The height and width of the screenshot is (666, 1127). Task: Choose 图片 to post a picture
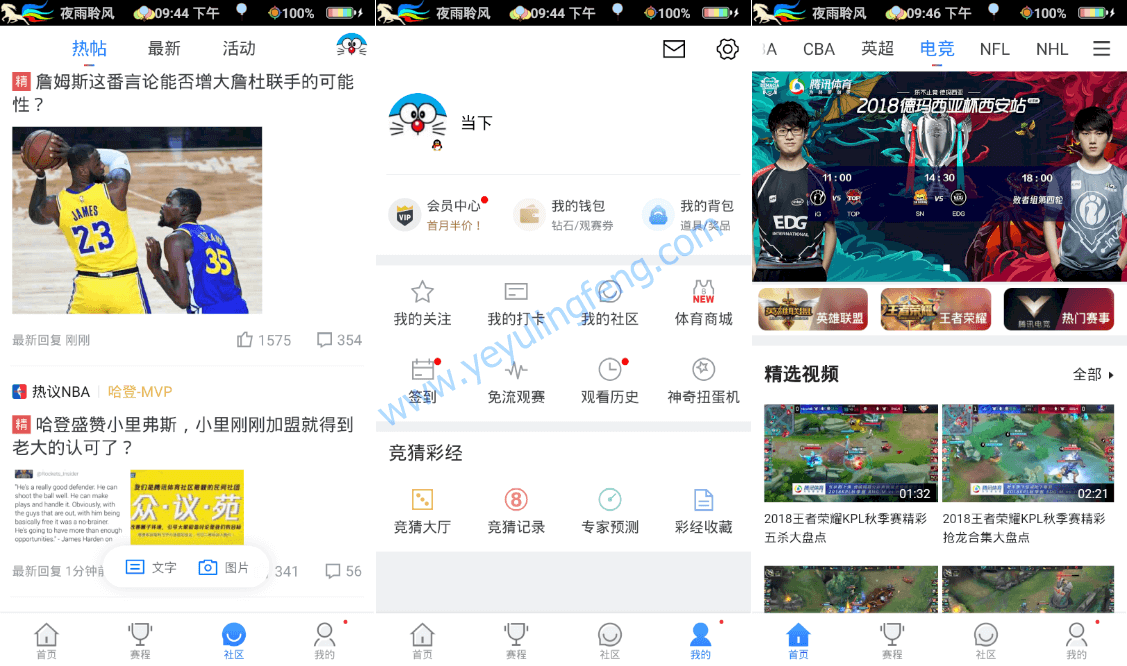[x=224, y=568]
